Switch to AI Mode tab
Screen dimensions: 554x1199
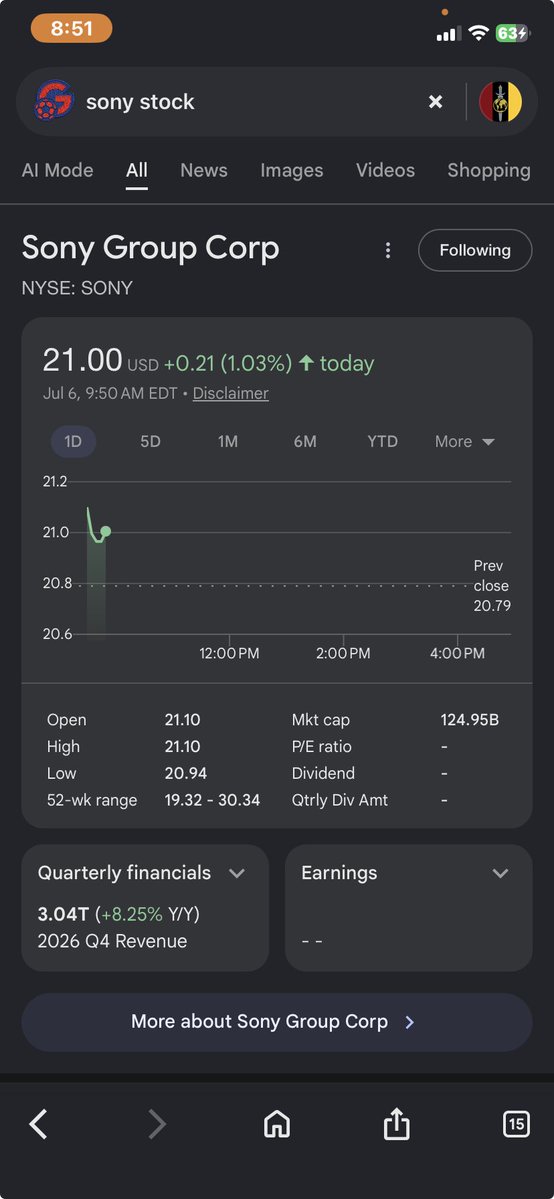point(57,171)
